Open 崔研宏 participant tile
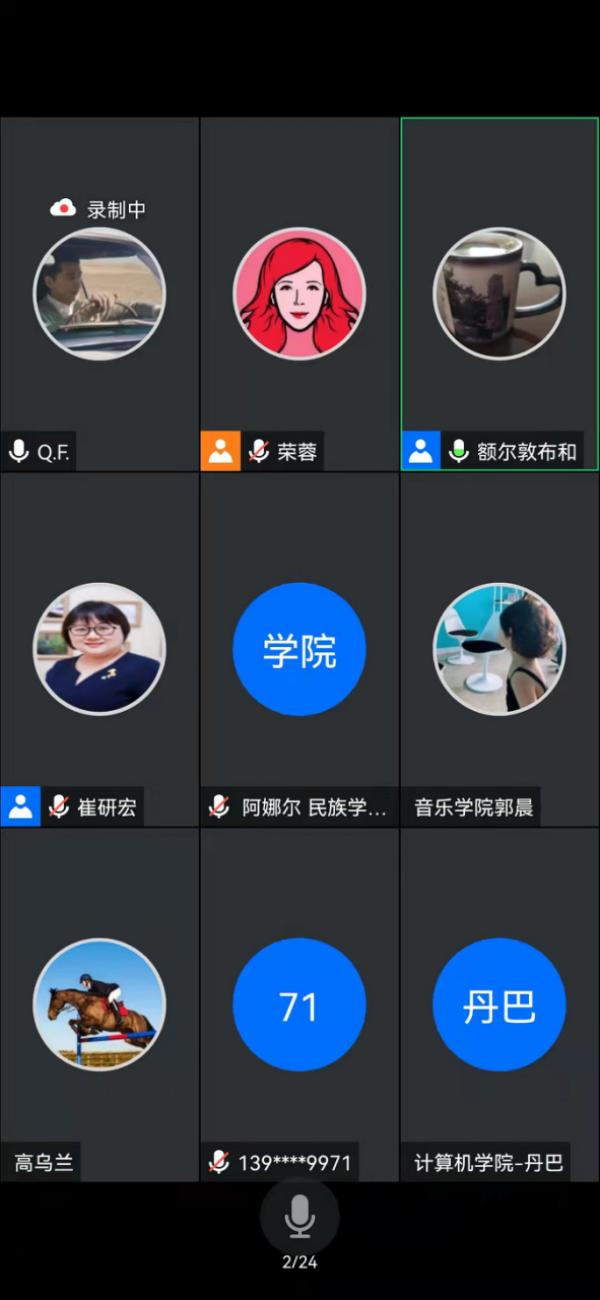The image size is (600, 1300). coord(99,649)
